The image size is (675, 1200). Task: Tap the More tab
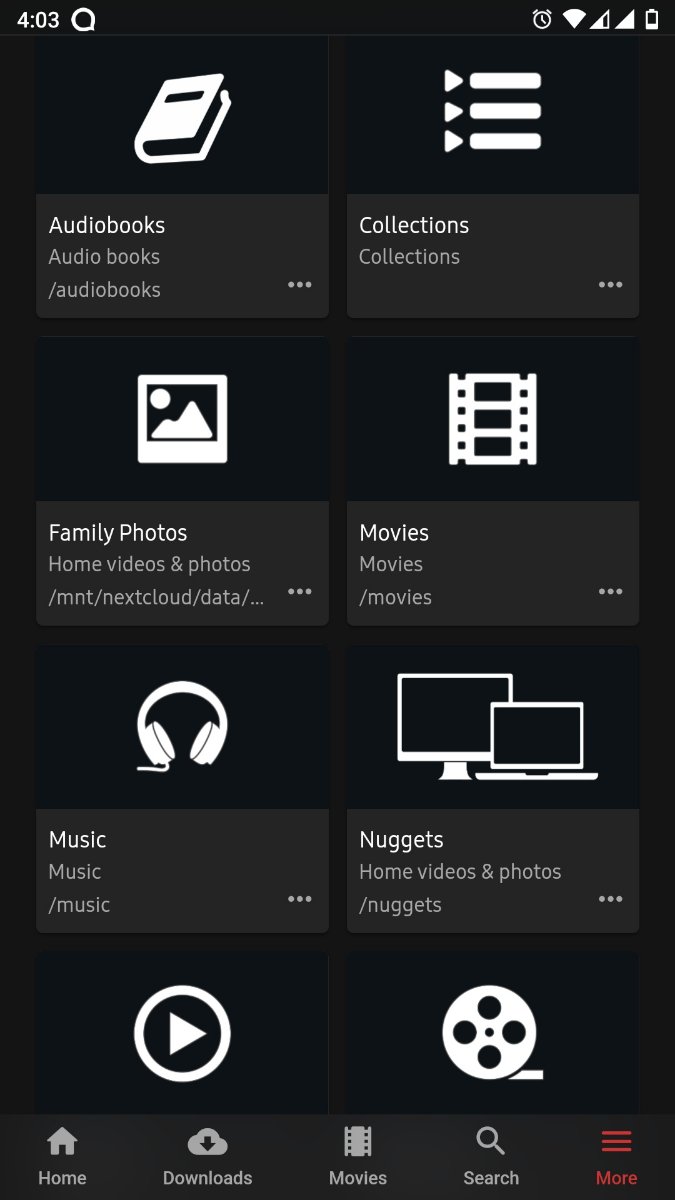coord(616,1157)
